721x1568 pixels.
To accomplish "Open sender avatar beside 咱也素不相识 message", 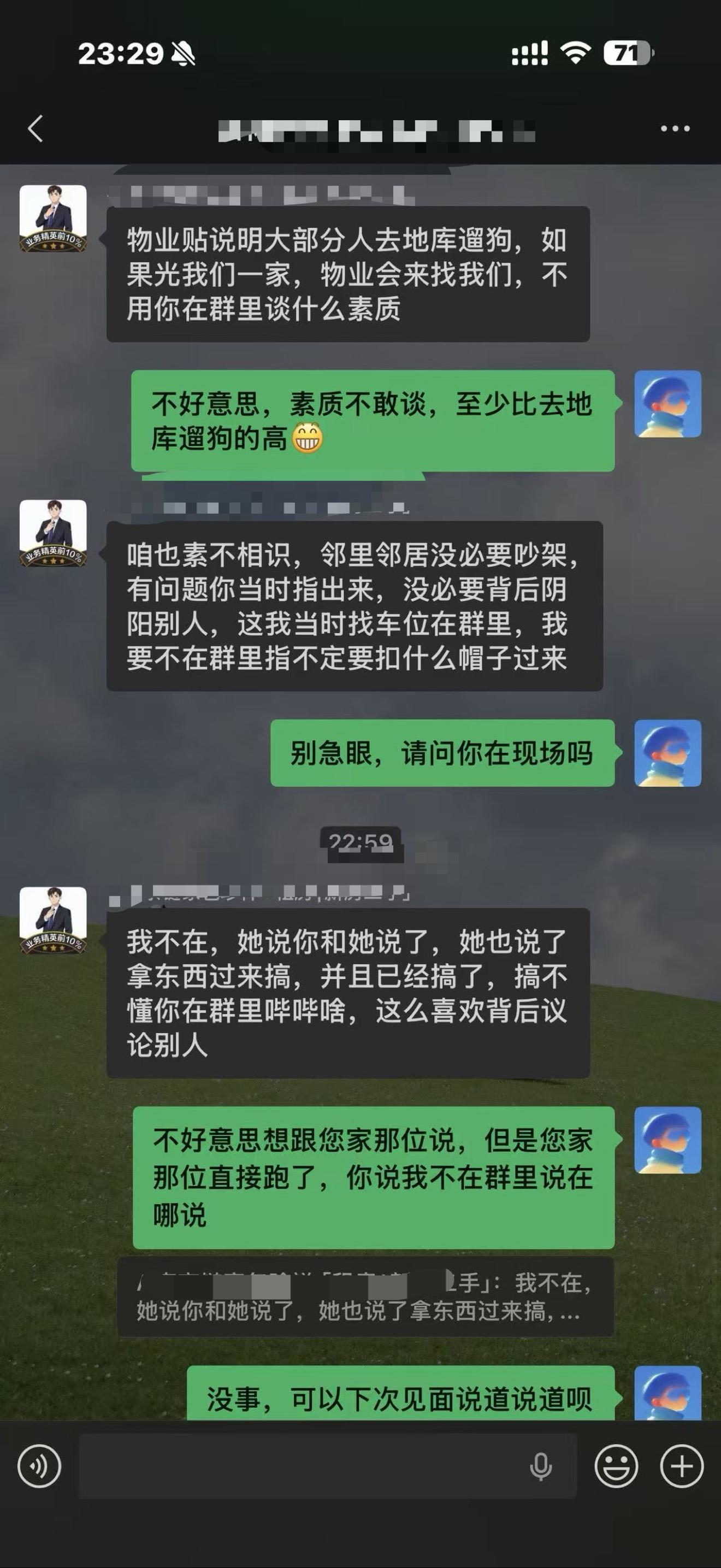I will 53,533.
